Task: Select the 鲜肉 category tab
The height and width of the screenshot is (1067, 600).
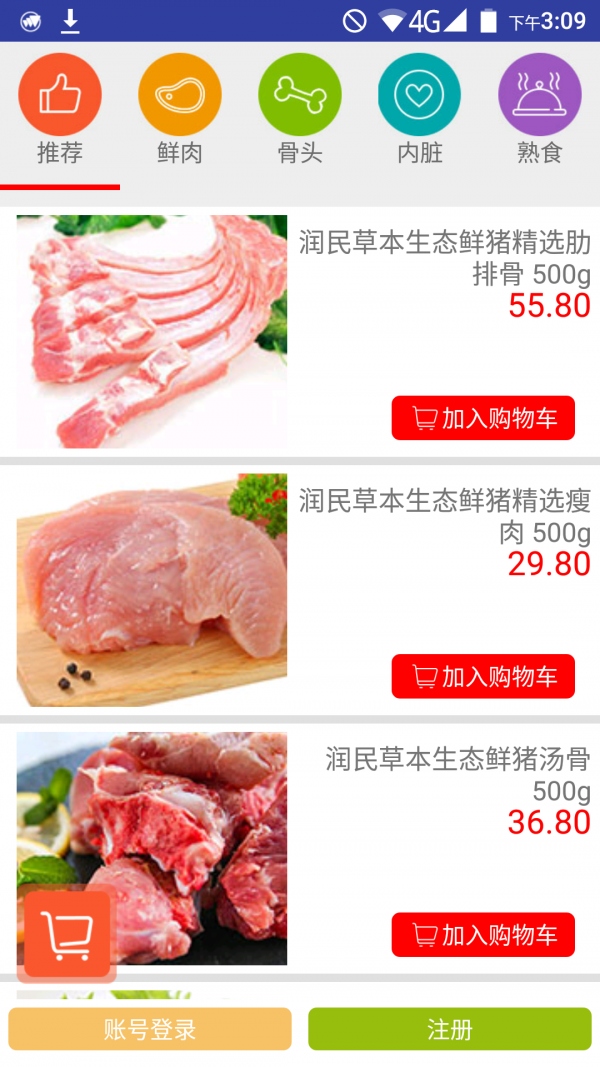Action: pyautogui.click(x=180, y=110)
